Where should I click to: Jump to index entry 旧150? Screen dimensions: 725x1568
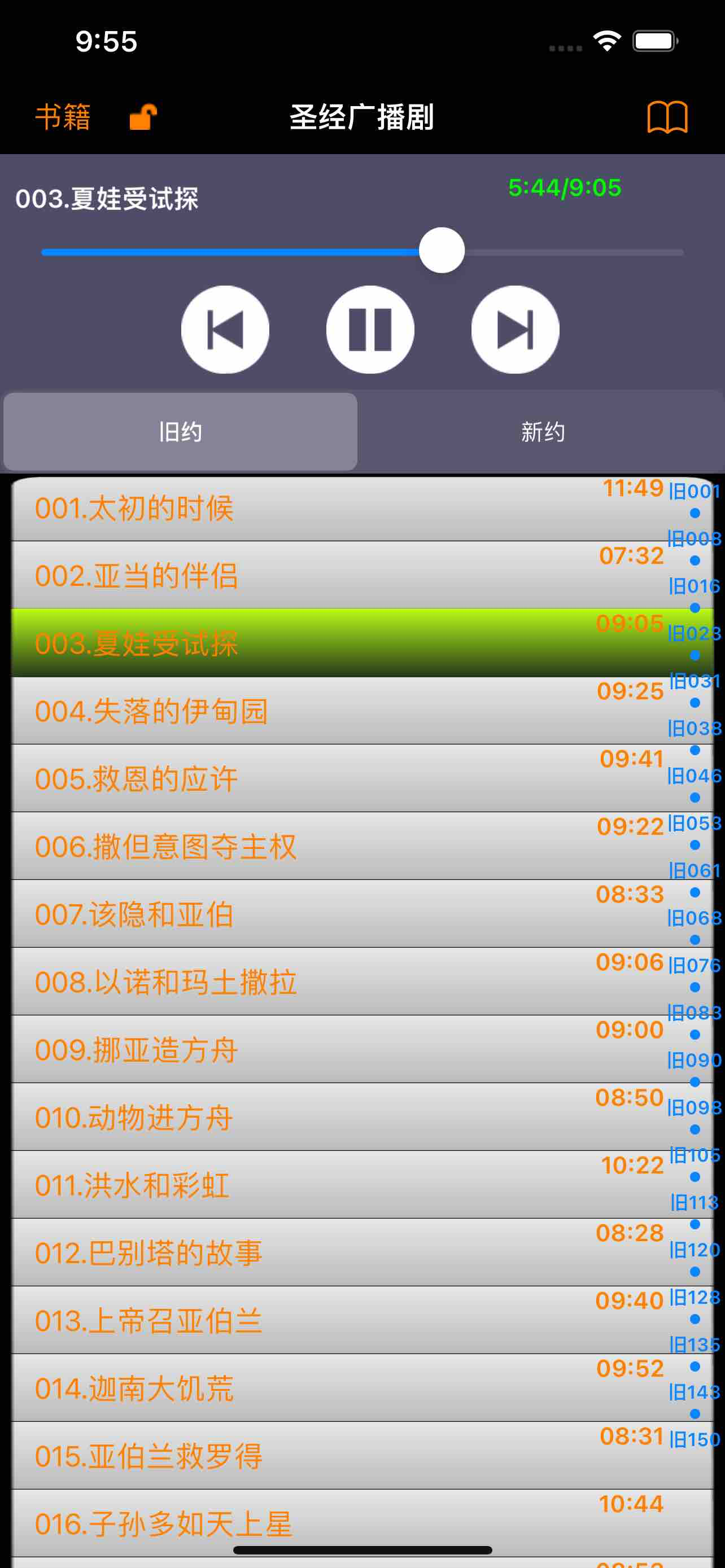click(694, 1439)
